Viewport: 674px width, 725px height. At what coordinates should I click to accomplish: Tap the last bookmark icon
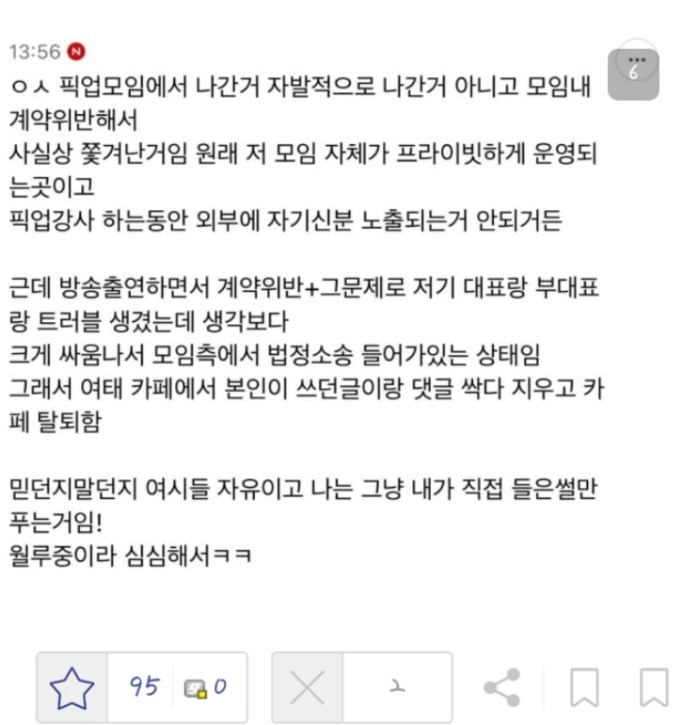coord(653,688)
